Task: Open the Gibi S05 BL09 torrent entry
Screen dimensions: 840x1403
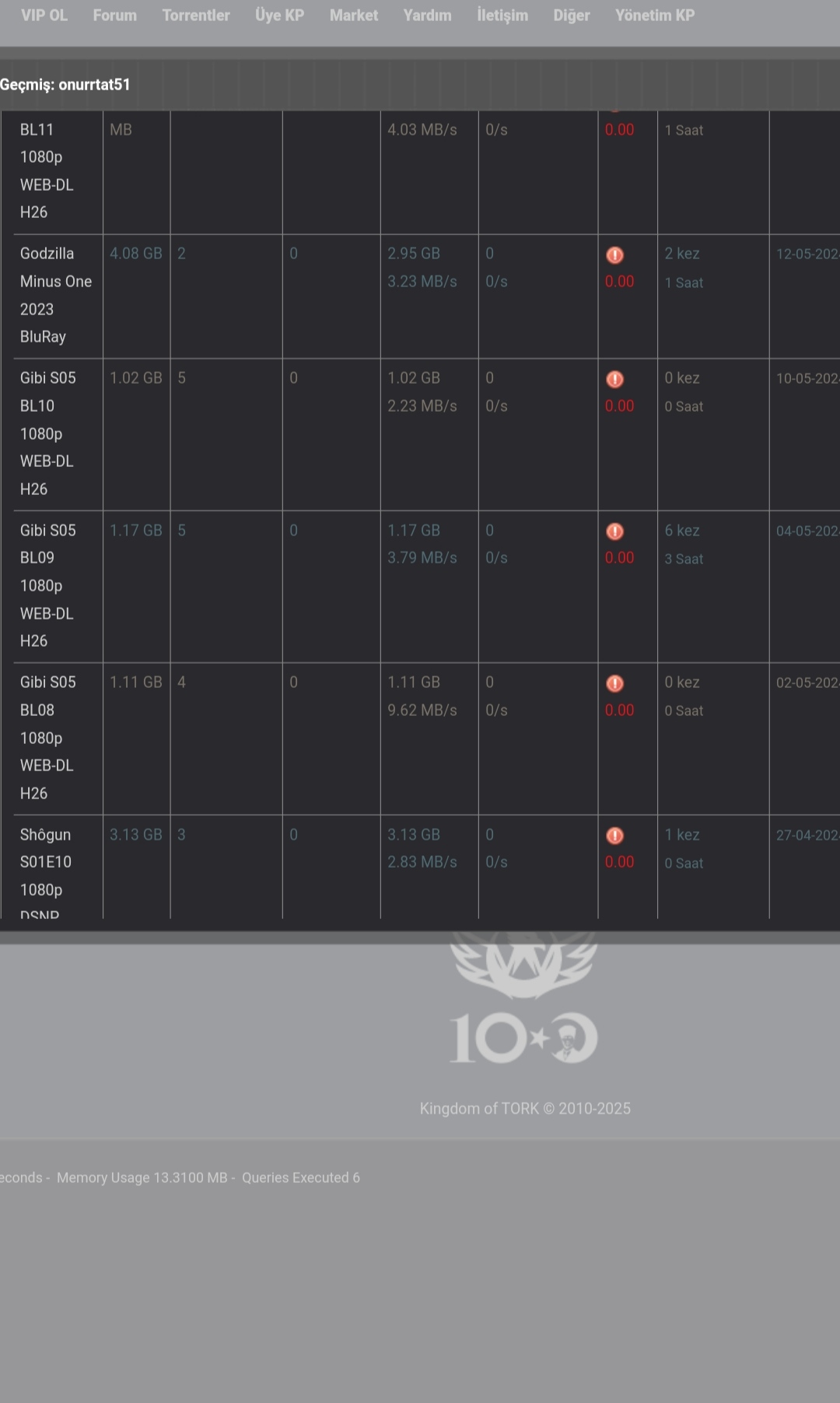Action: click(x=48, y=585)
